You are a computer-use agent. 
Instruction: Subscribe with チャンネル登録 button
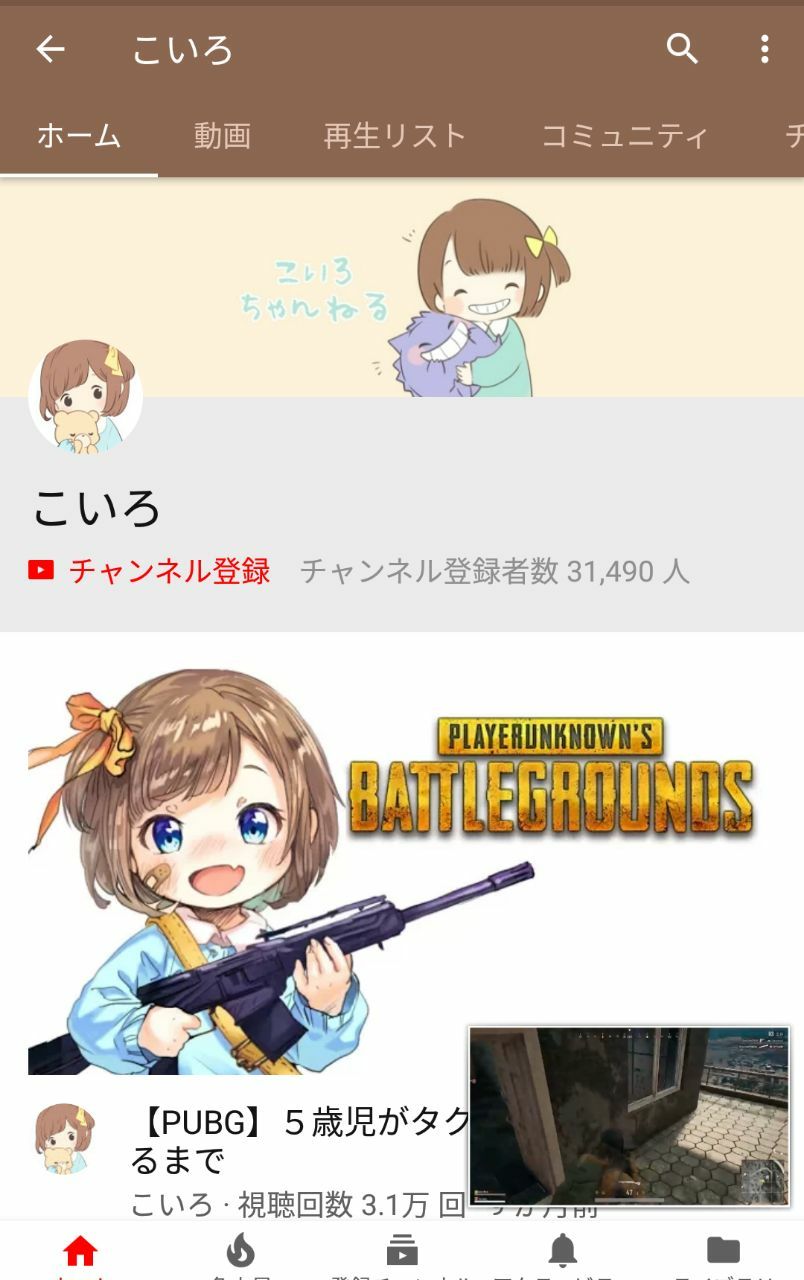pyautogui.click(x=150, y=571)
